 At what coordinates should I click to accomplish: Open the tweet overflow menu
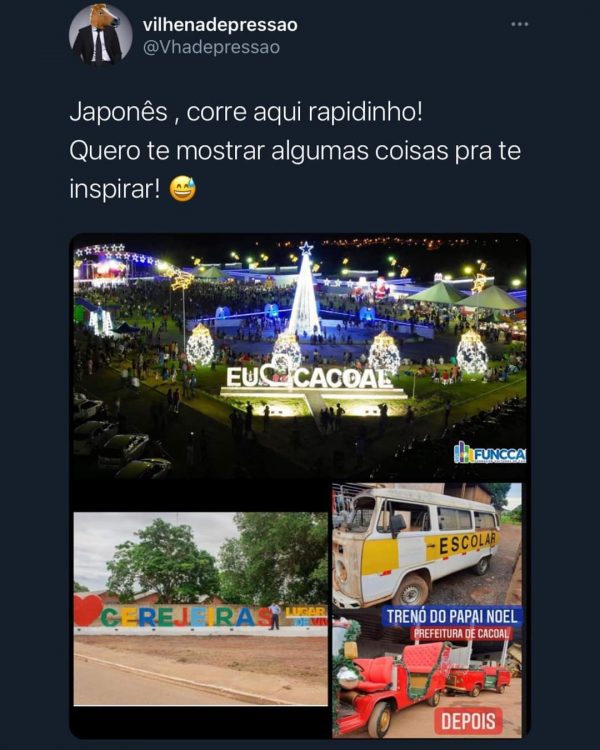pos(519,24)
